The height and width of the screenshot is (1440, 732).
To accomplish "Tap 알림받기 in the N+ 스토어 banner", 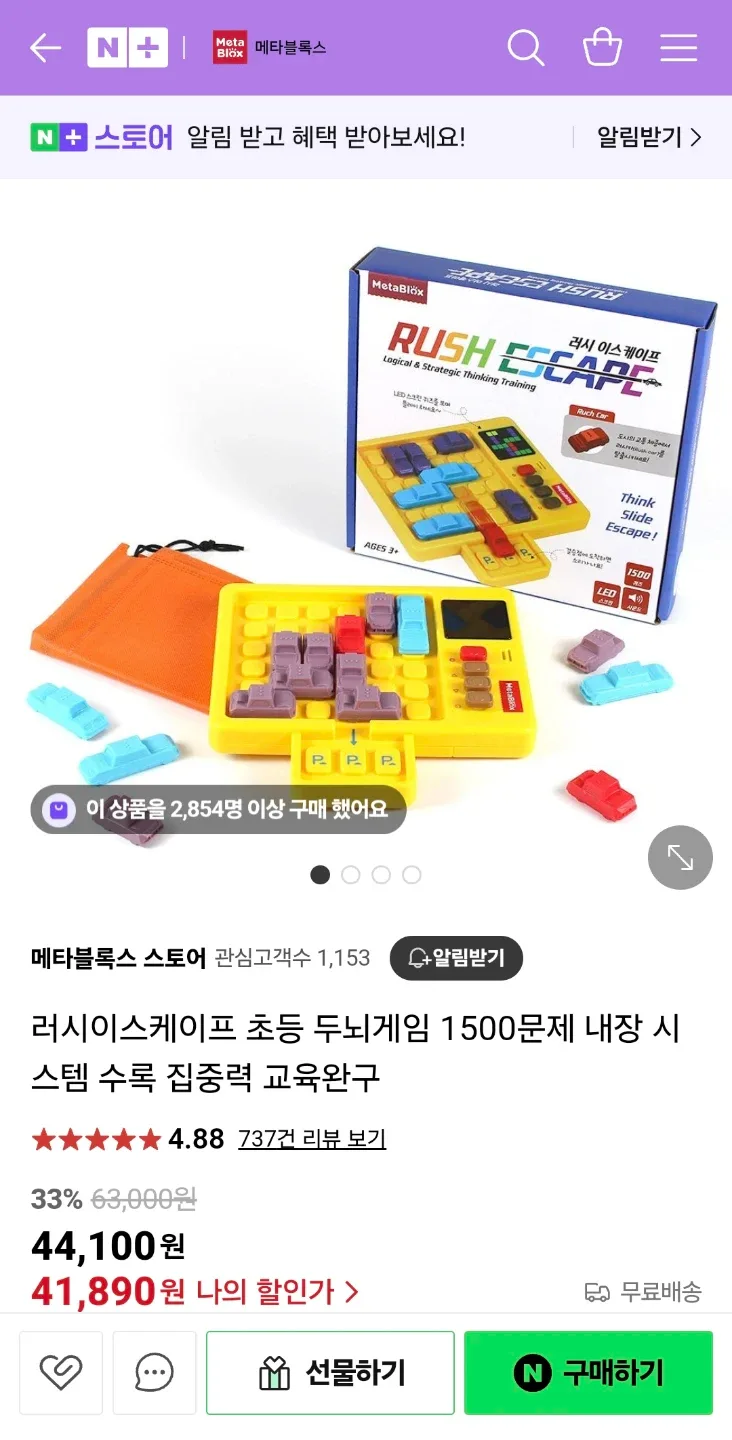I will pyautogui.click(x=649, y=137).
